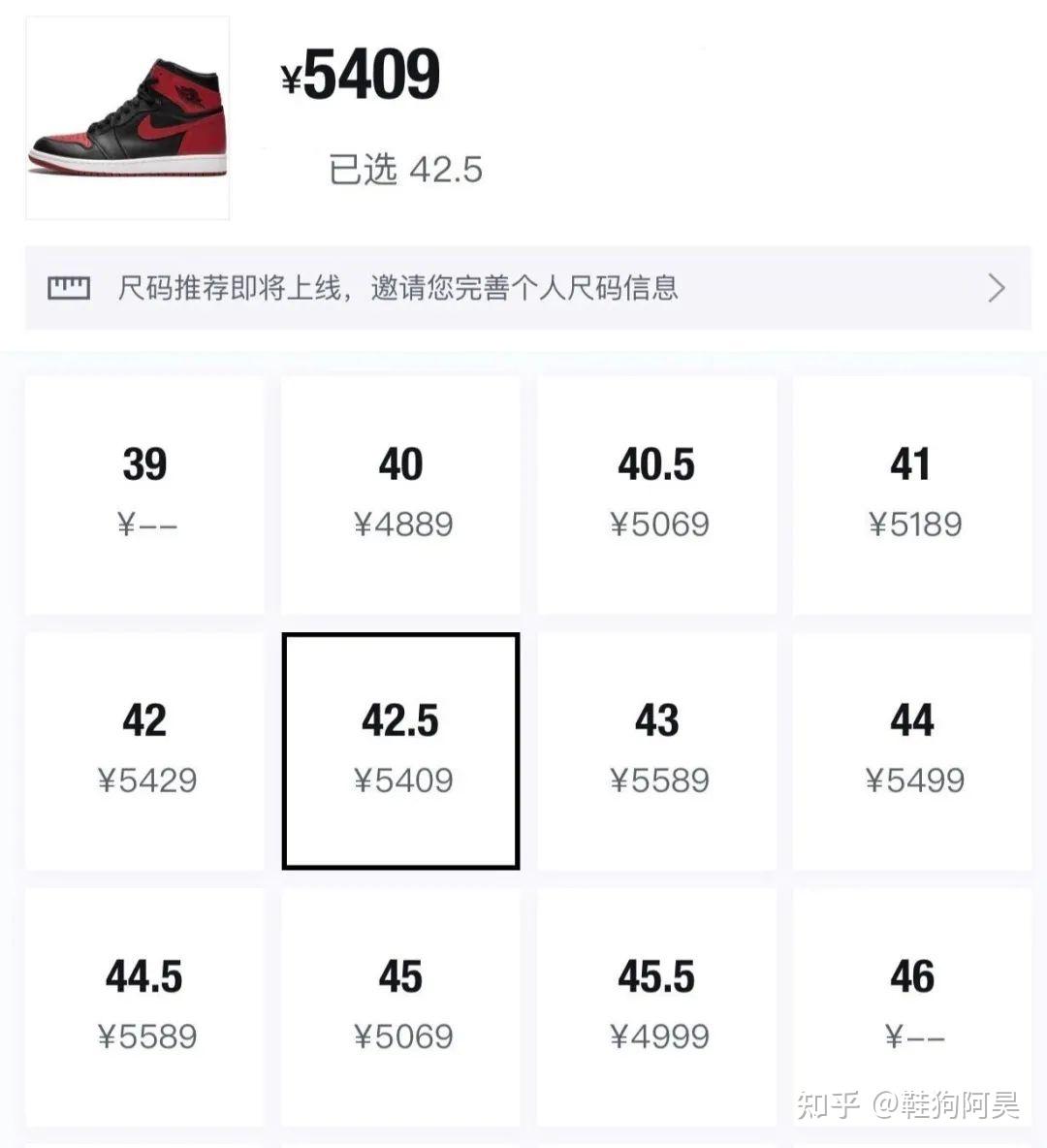Pick size 45.5 at ¥4999
This screenshot has height=1148, width=1047.
[656, 1006]
